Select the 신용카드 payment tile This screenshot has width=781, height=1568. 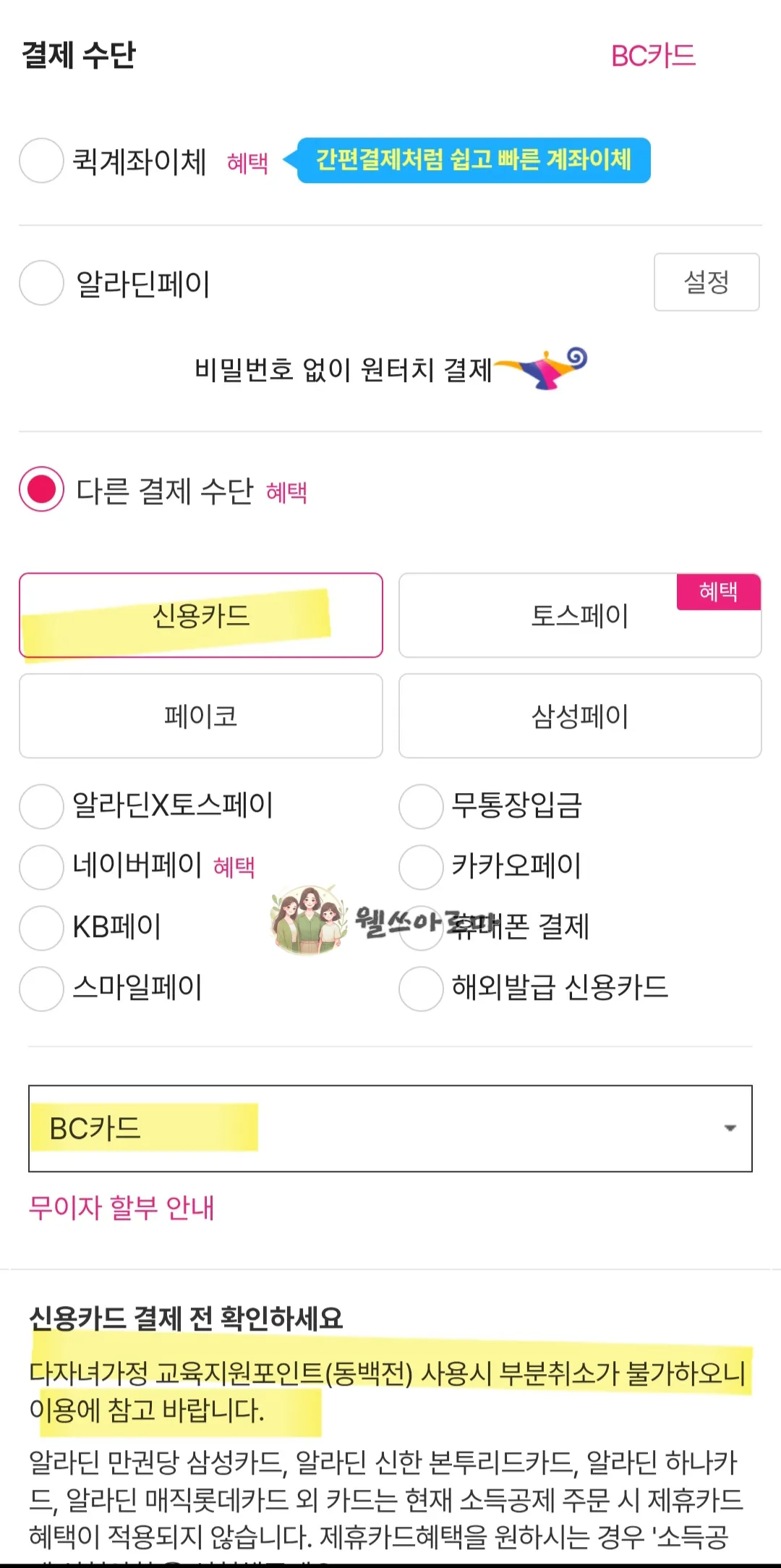click(200, 615)
